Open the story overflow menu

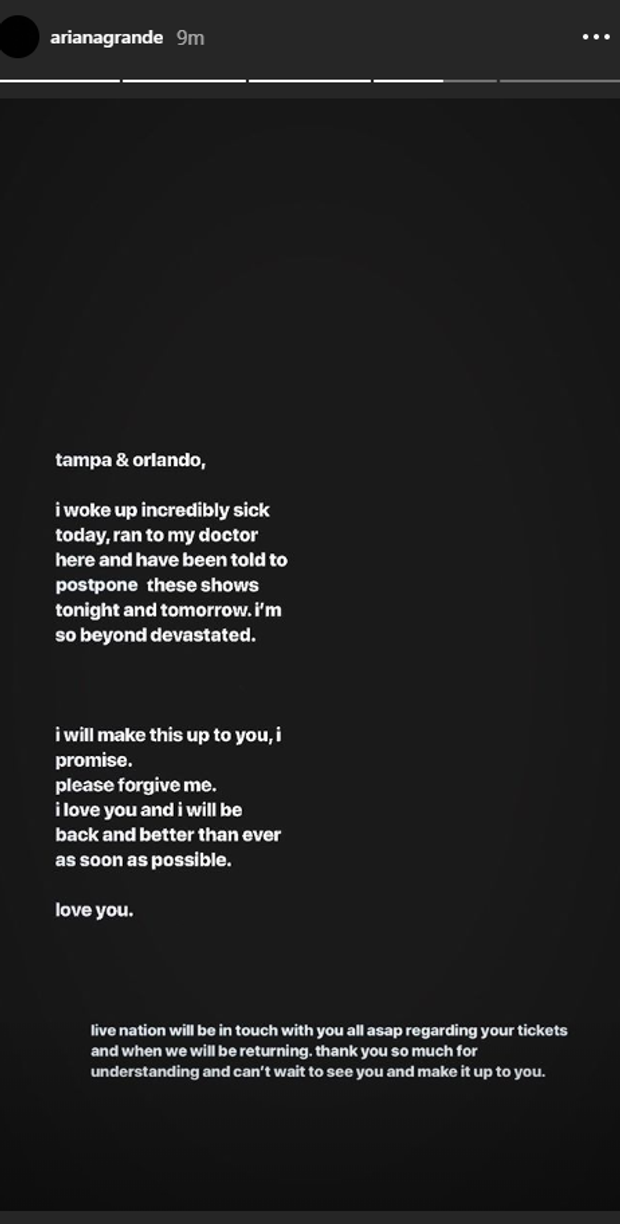point(595,37)
